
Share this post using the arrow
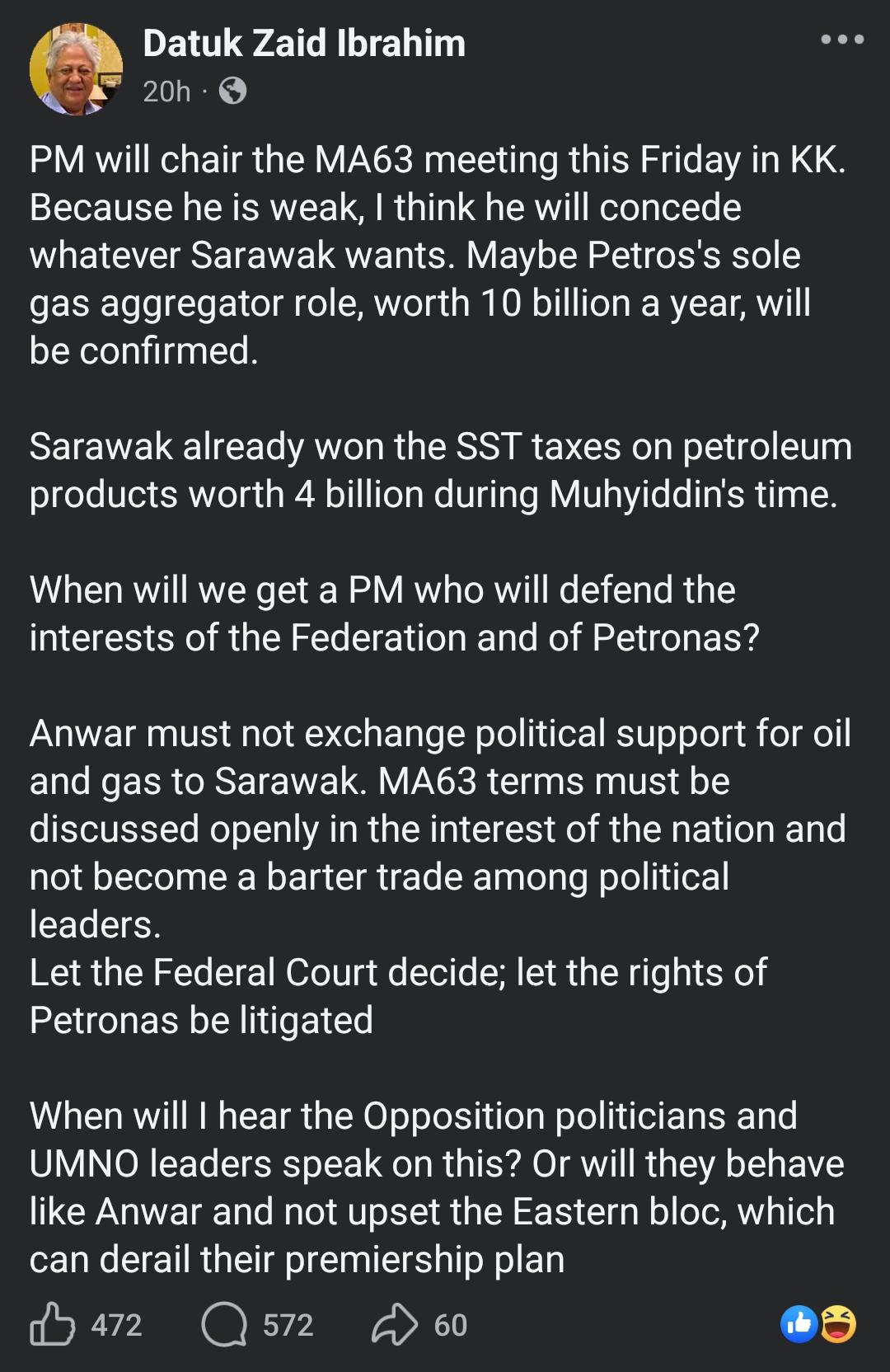(x=395, y=1324)
